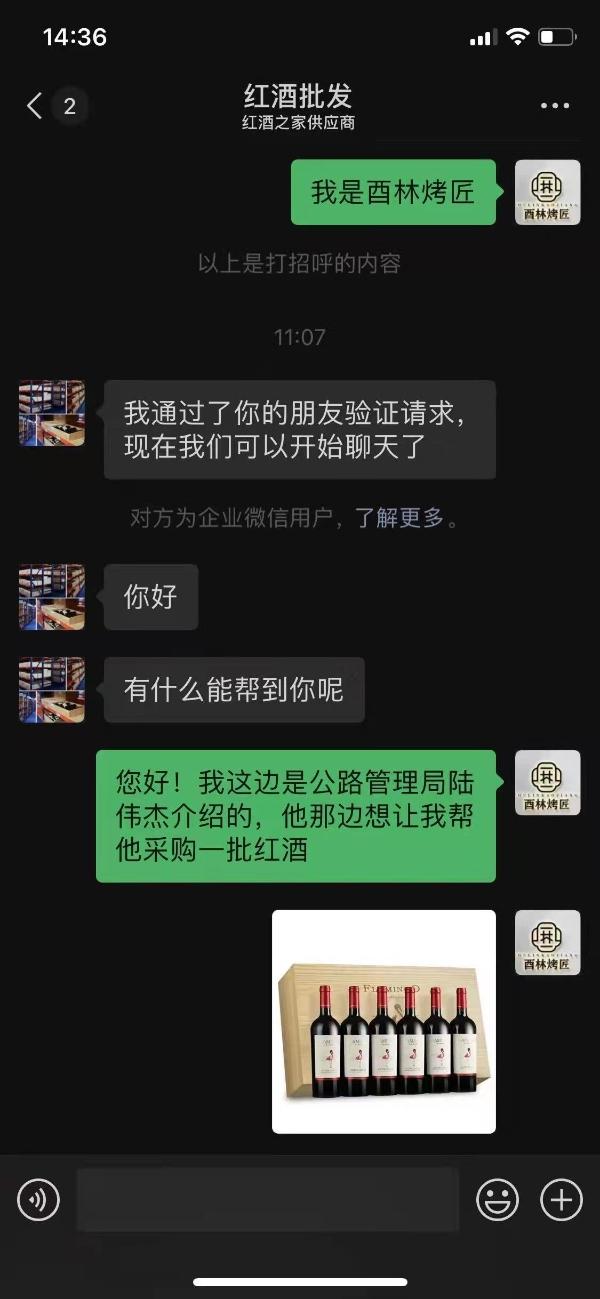The width and height of the screenshot is (600, 1299).
Task: Tap the 了解更多 link
Action: 400,518
